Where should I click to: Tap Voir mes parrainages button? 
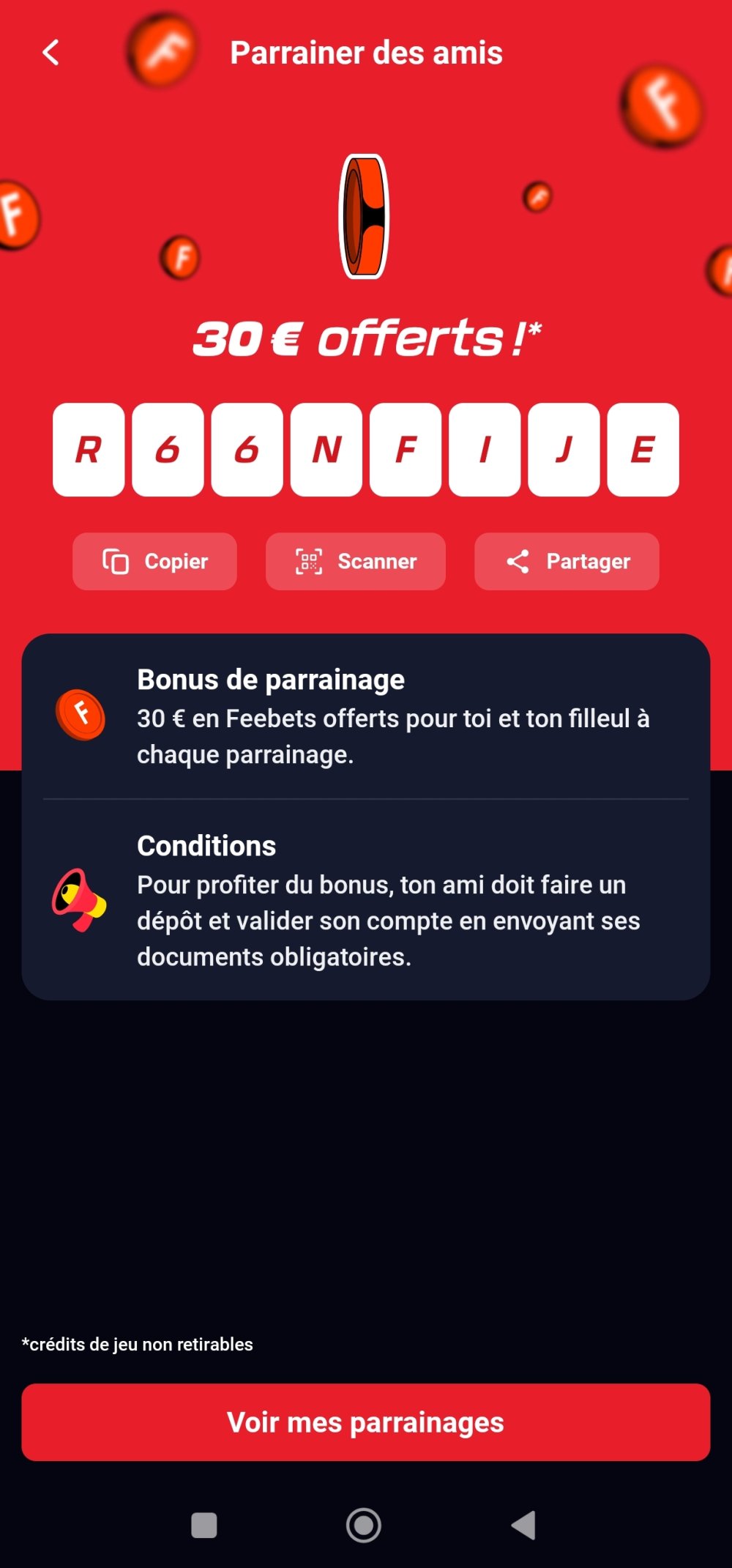point(366,1422)
